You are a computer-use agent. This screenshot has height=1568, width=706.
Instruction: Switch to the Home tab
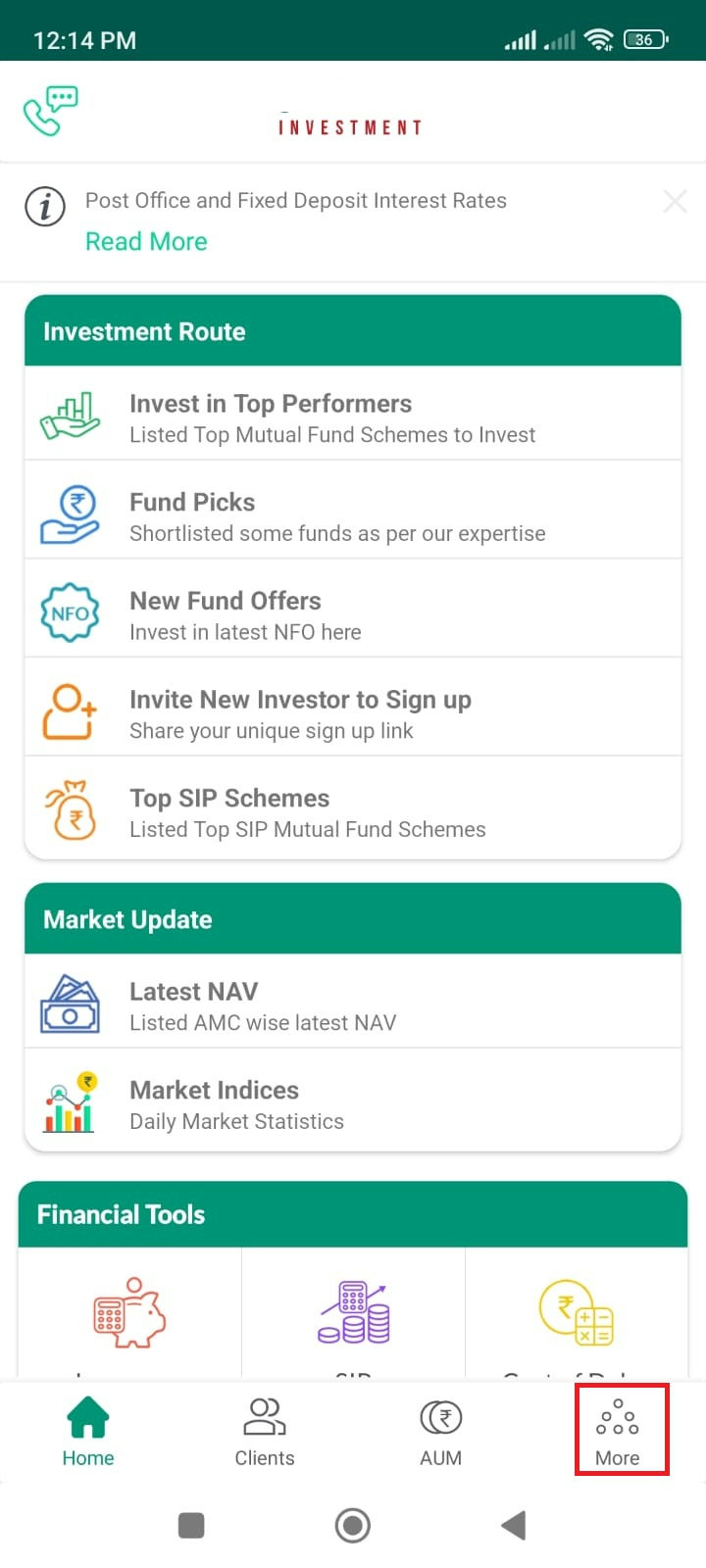[x=88, y=1432]
